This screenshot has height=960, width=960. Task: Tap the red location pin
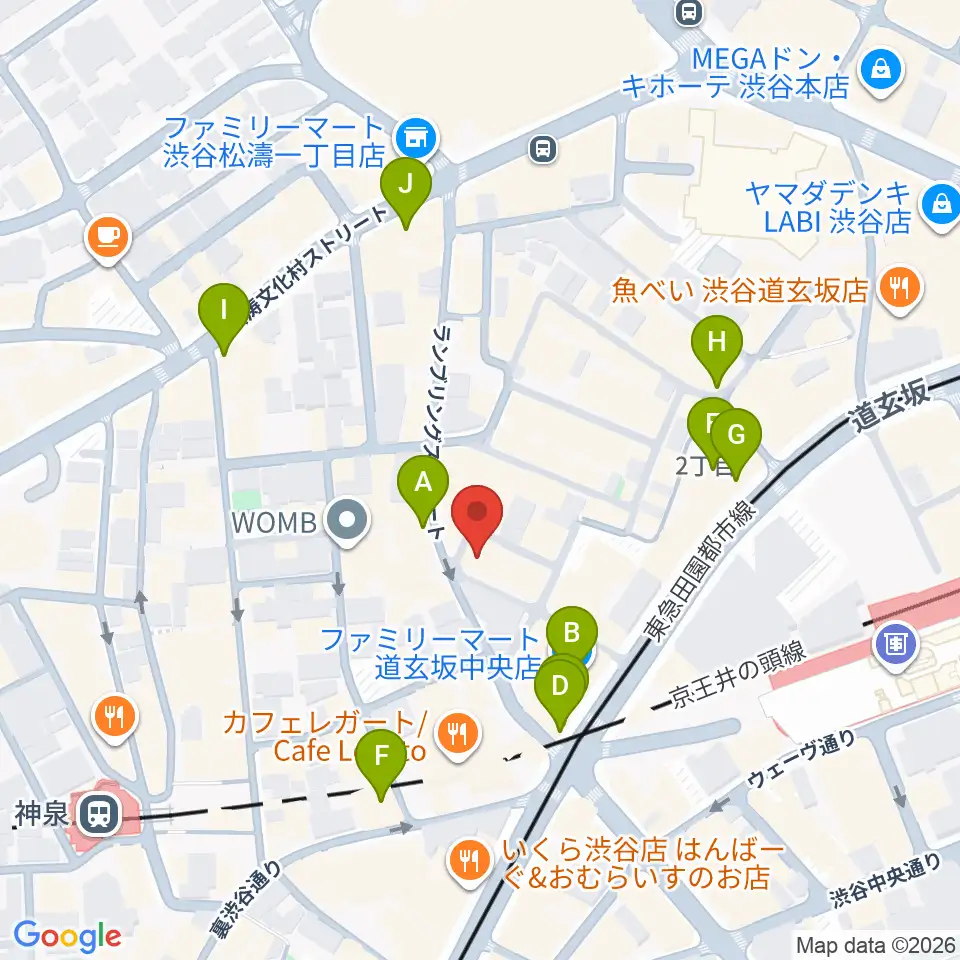pyautogui.click(x=477, y=519)
